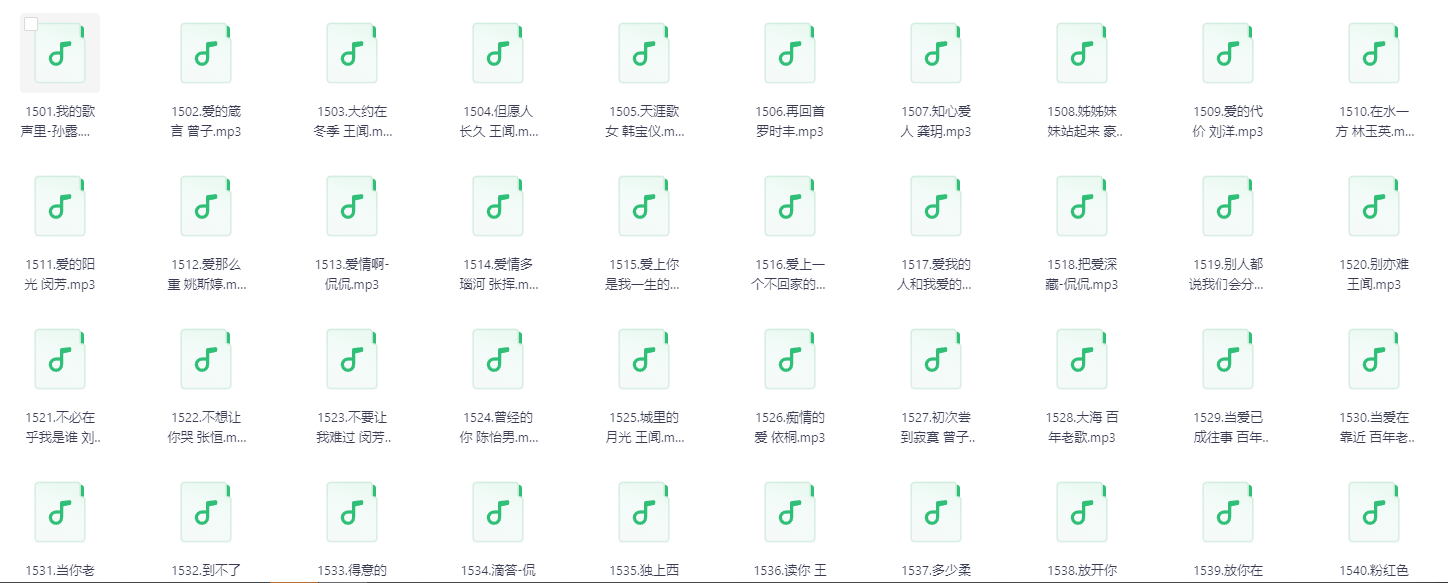Open 1503.大约在冬季 王闻
This screenshot has height=583, width=1448.
pos(352,53)
